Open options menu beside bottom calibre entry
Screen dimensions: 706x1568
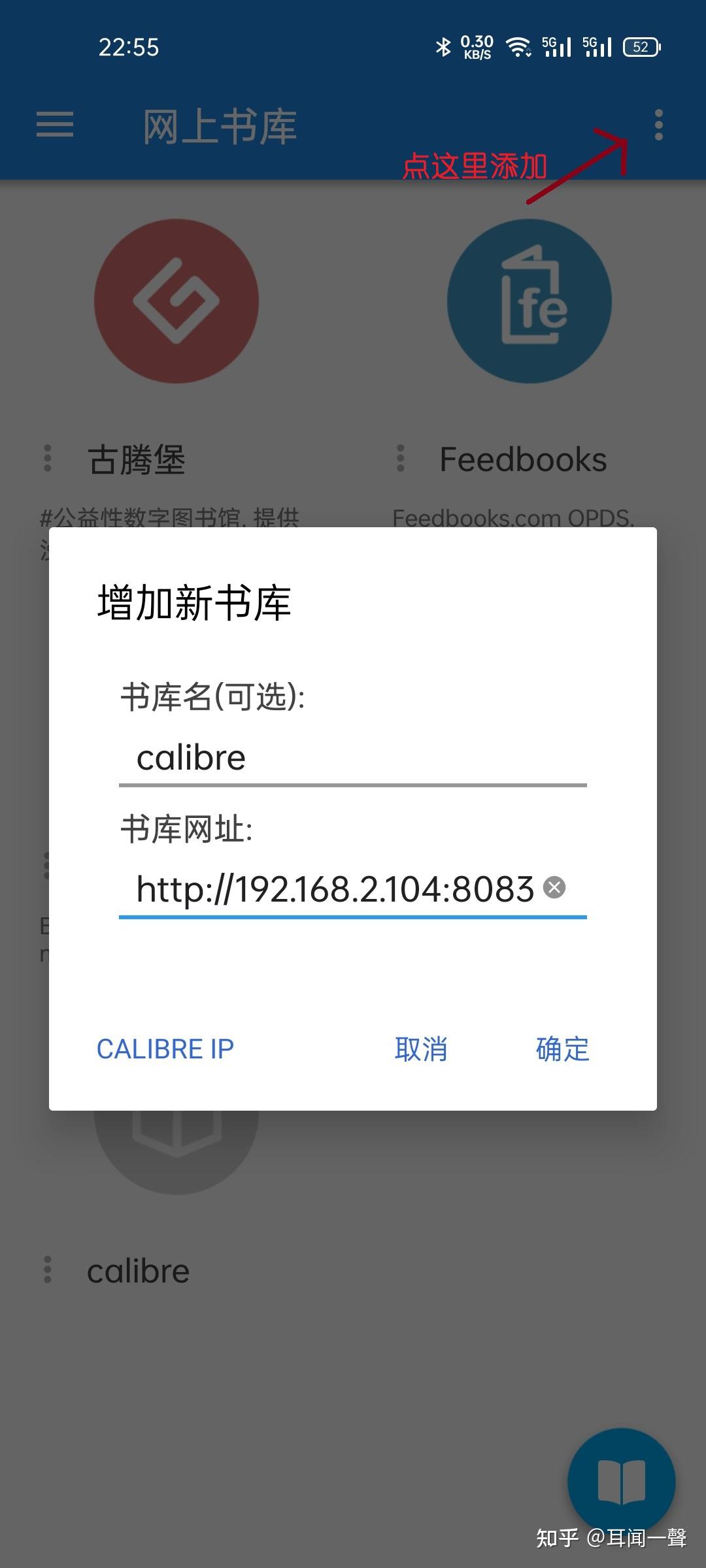click(48, 1267)
